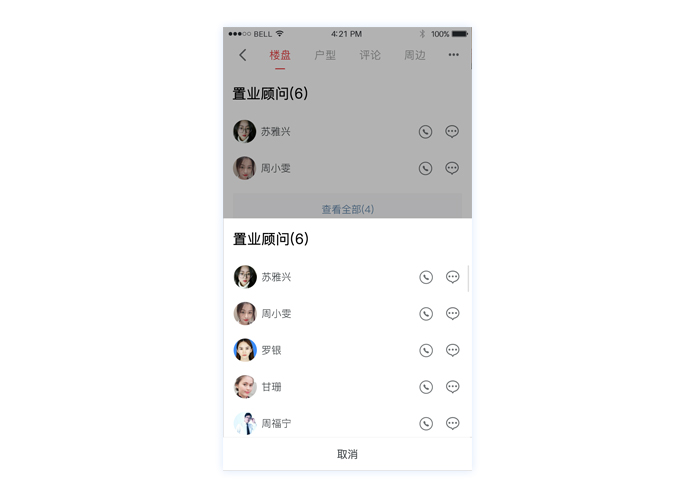Viewport: 690px width, 480px height.
Task: Select the 楼盘 tab
Action: coord(280,55)
